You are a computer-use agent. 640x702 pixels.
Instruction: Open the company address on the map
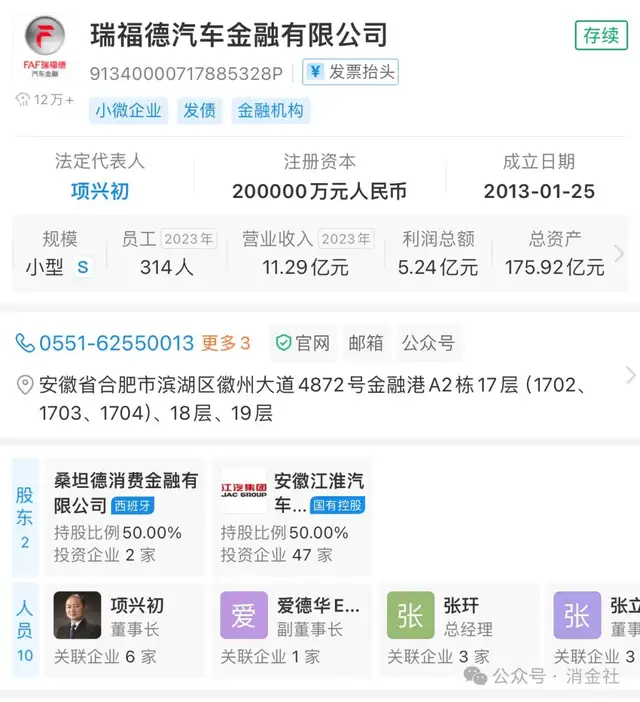tap(310, 398)
